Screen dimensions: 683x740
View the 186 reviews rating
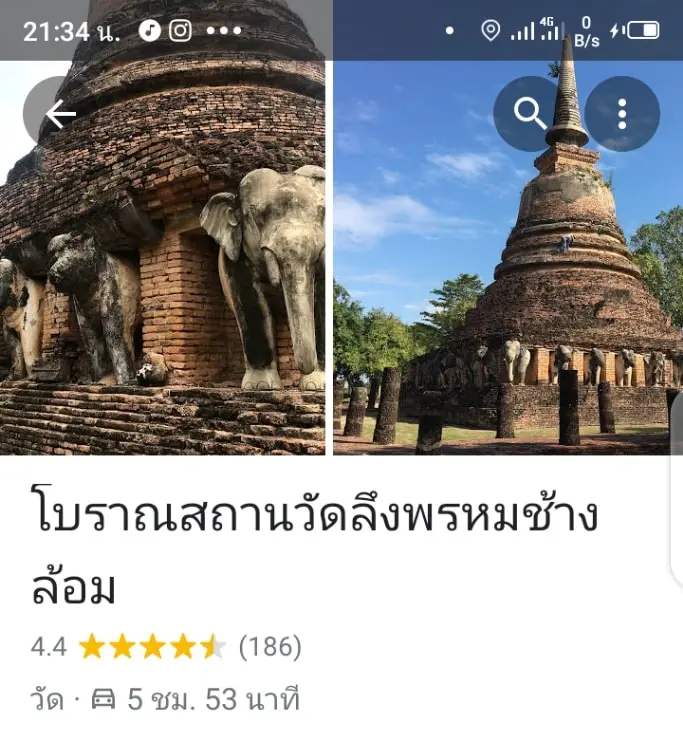tap(269, 647)
